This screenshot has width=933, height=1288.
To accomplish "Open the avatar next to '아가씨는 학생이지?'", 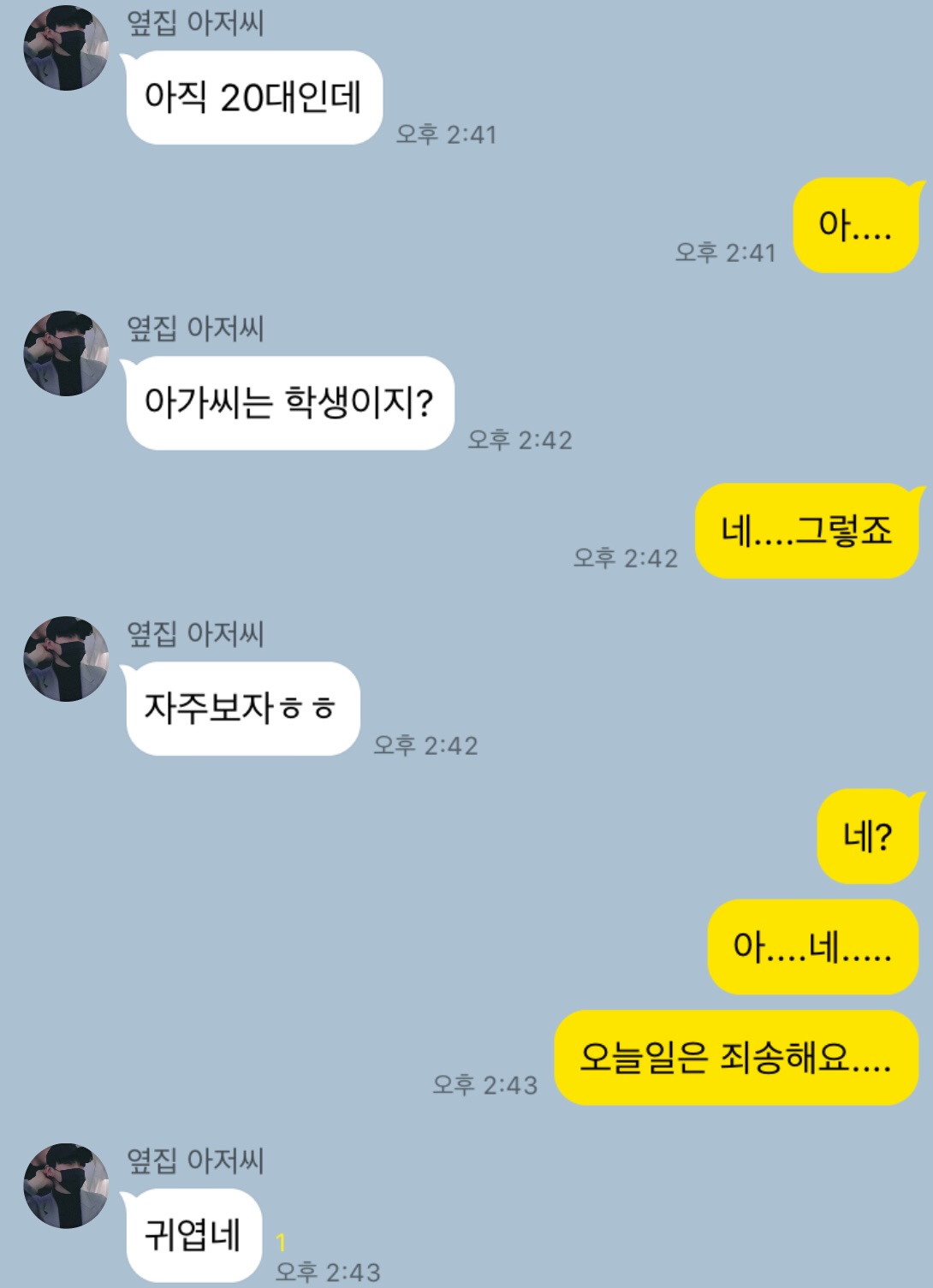I will pos(66,353).
